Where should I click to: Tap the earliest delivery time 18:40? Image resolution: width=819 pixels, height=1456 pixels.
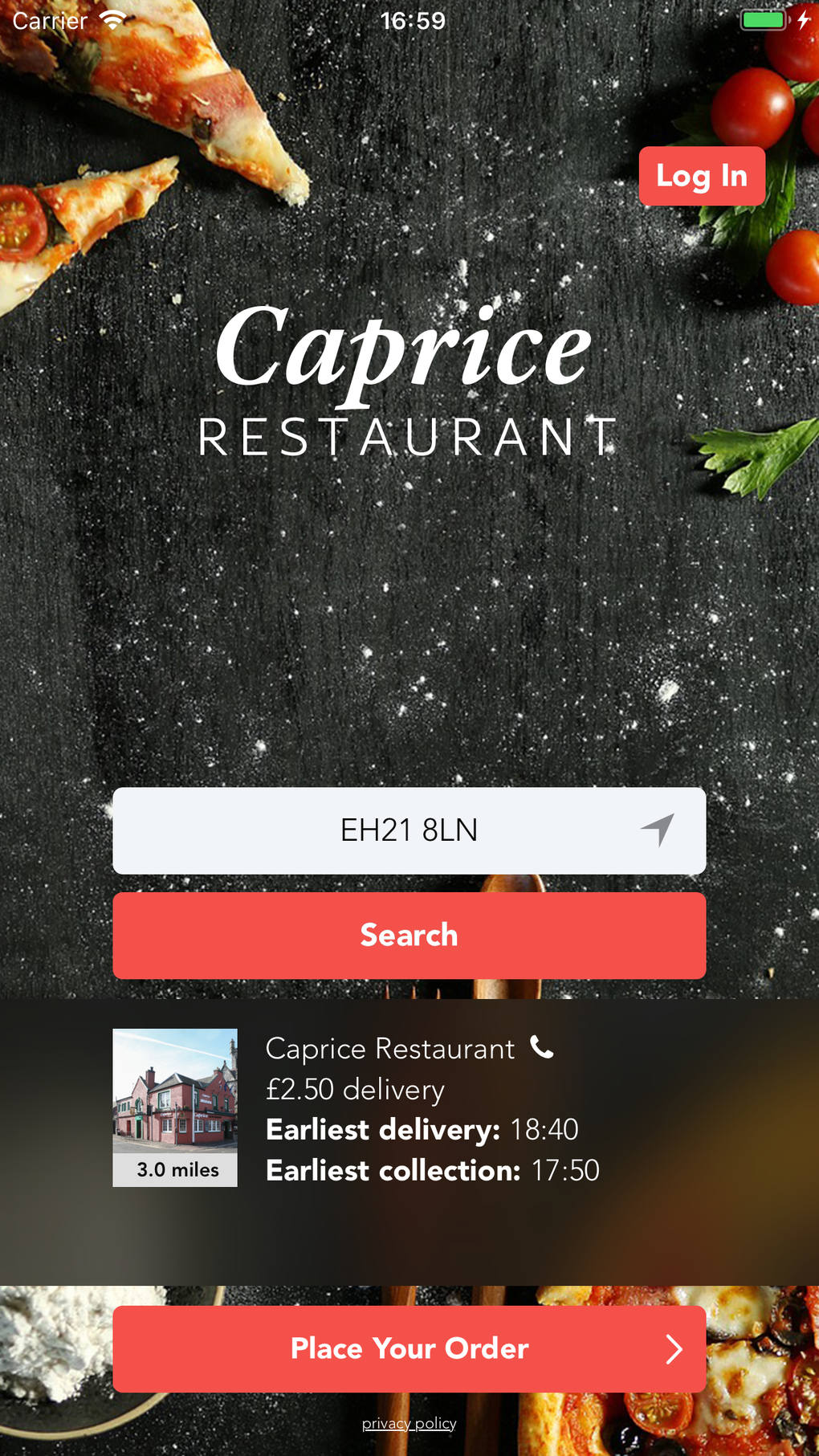pyautogui.click(x=545, y=1129)
